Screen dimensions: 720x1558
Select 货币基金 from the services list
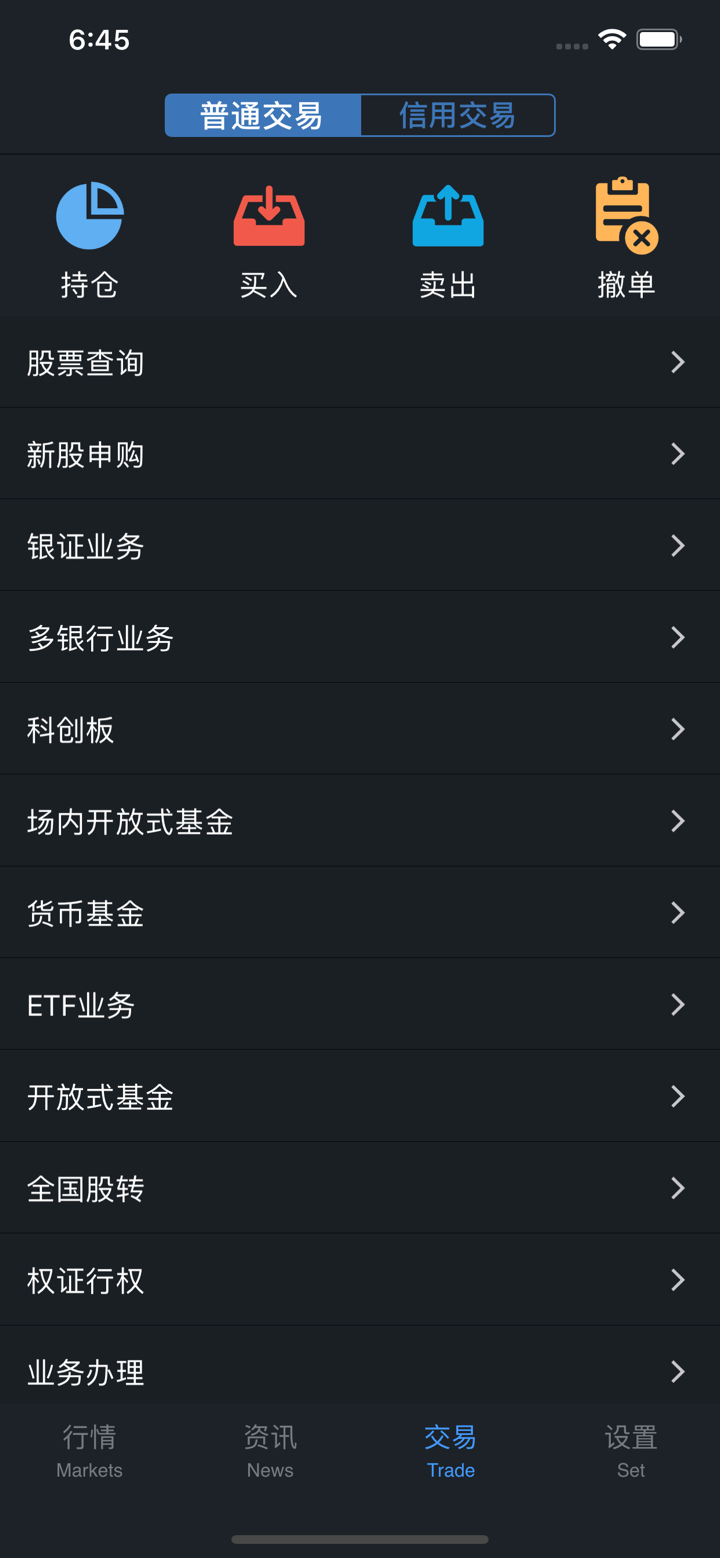click(x=360, y=912)
